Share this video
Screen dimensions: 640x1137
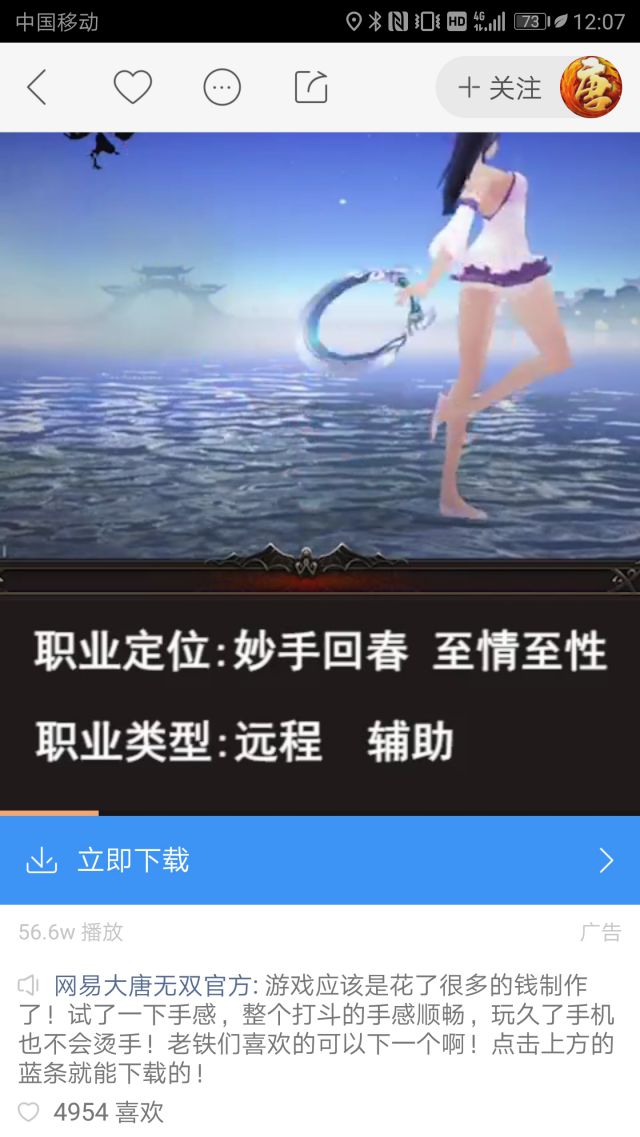click(311, 88)
